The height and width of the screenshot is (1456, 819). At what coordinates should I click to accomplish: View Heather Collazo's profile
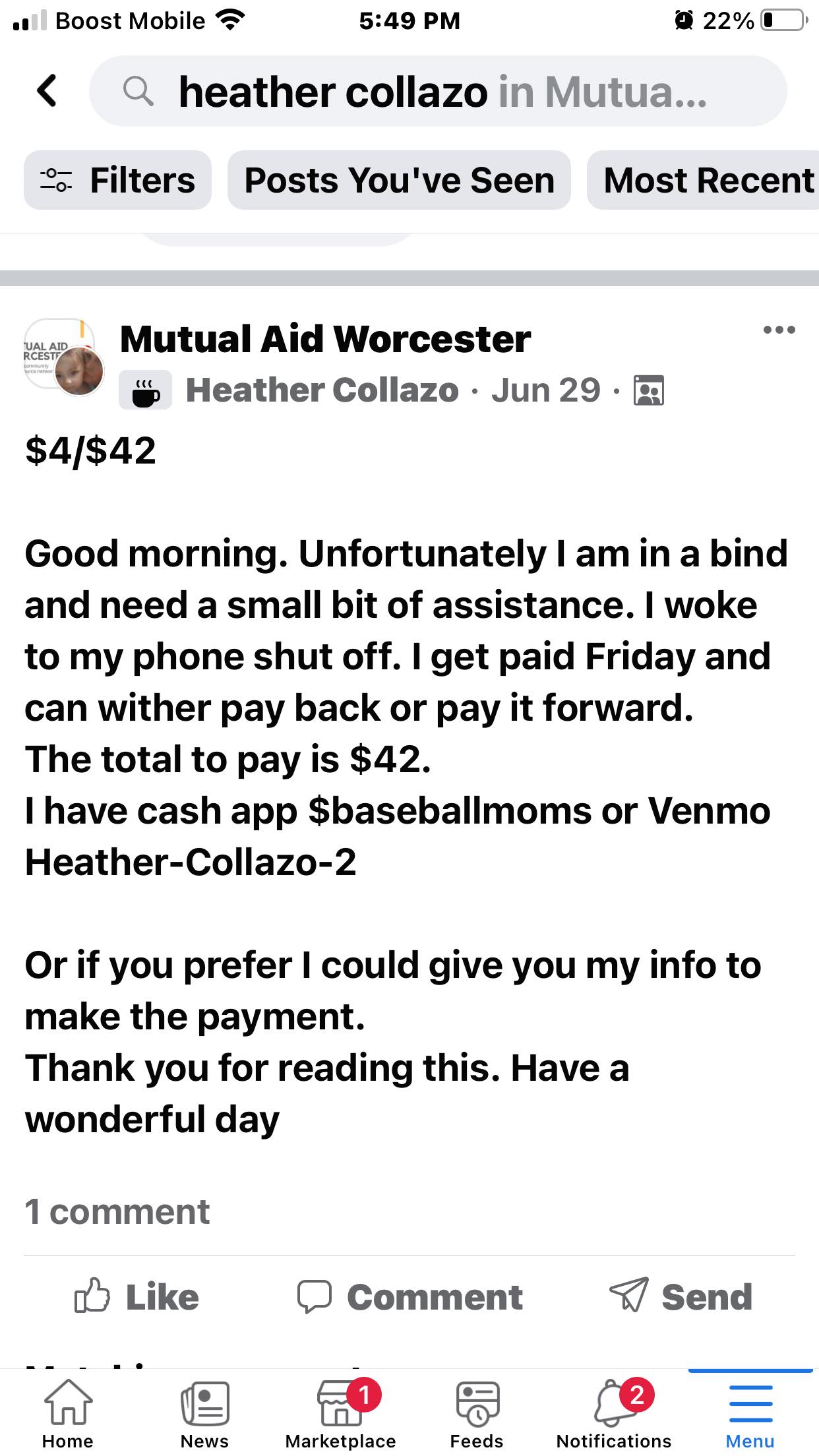[322, 390]
